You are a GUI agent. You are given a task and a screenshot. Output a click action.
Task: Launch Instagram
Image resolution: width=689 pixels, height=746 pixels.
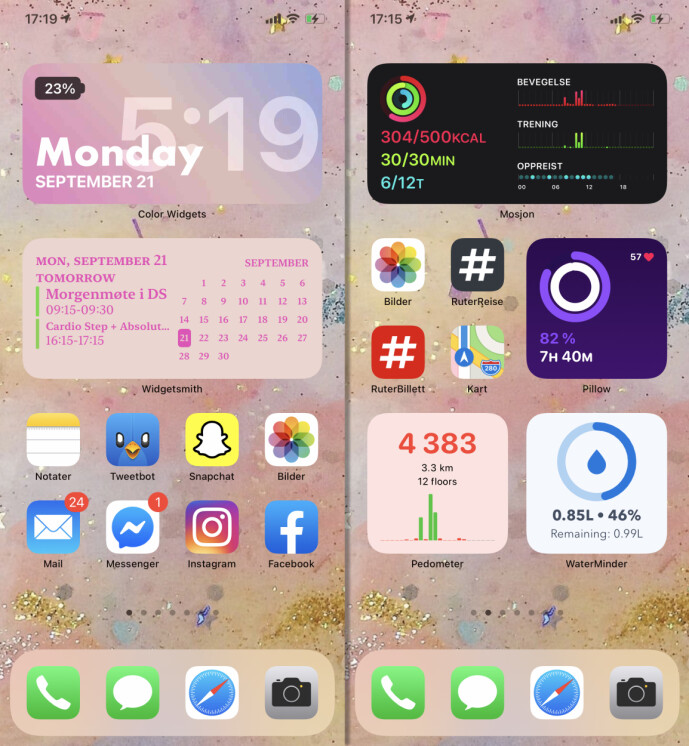(212, 527)
